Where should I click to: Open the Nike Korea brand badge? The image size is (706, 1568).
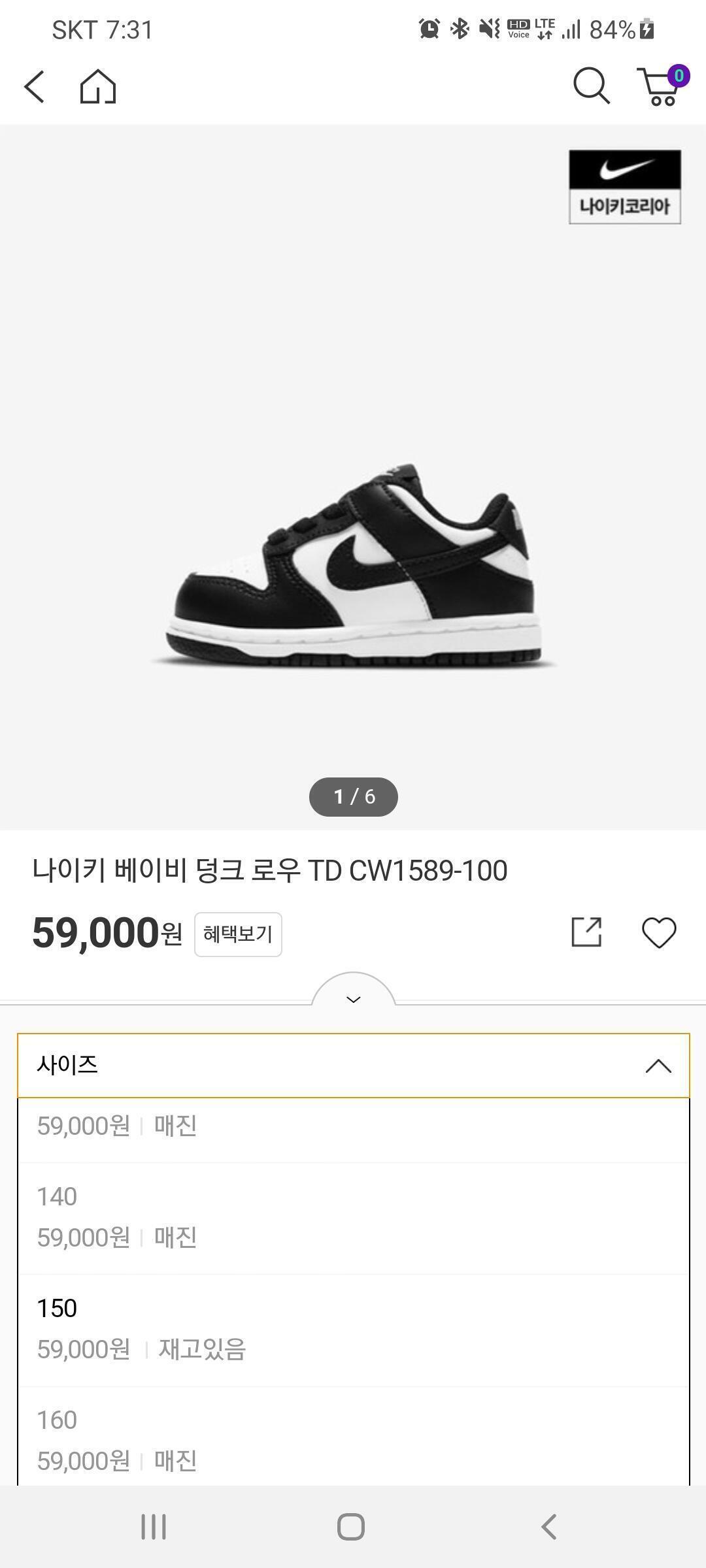(x=624, y=187)
